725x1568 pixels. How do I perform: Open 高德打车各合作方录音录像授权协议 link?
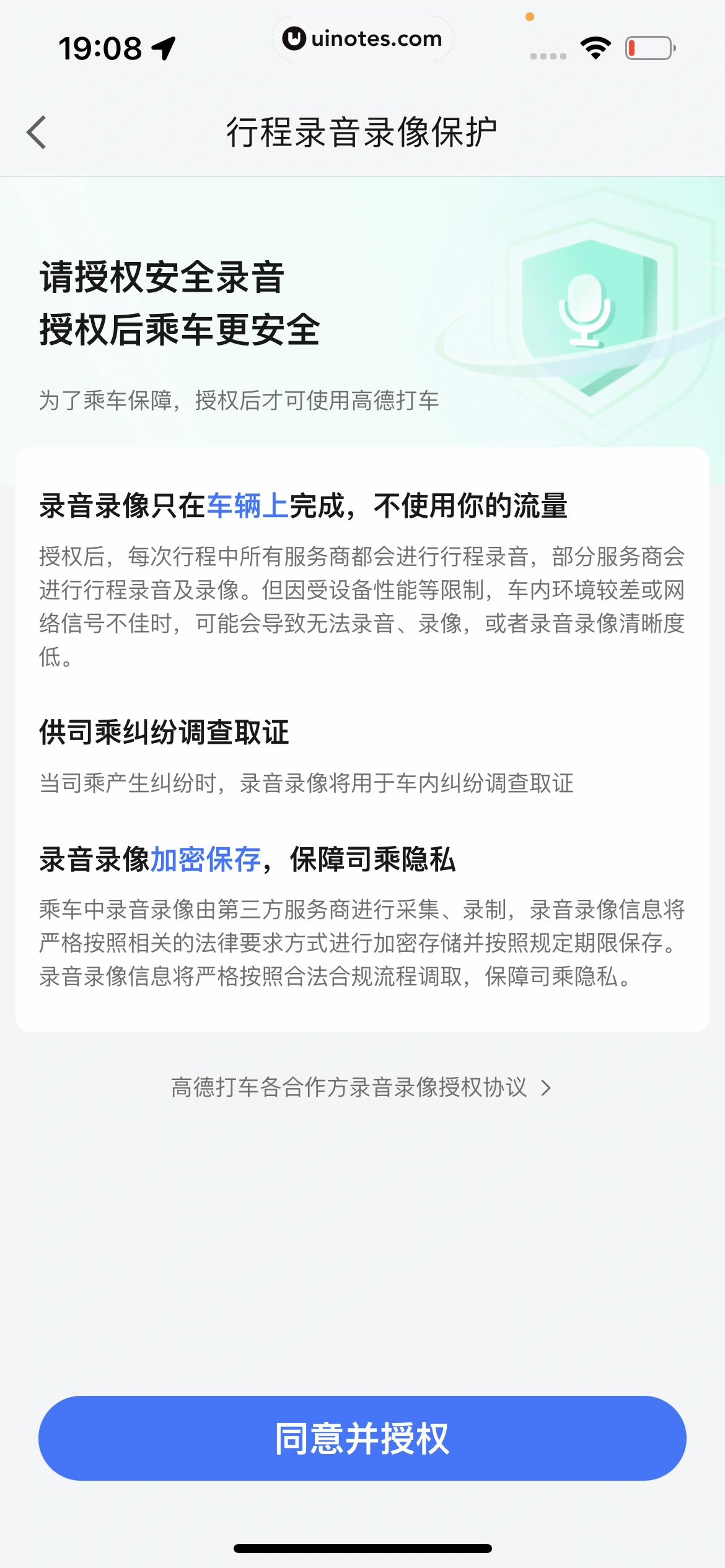tap(361, 1087)
